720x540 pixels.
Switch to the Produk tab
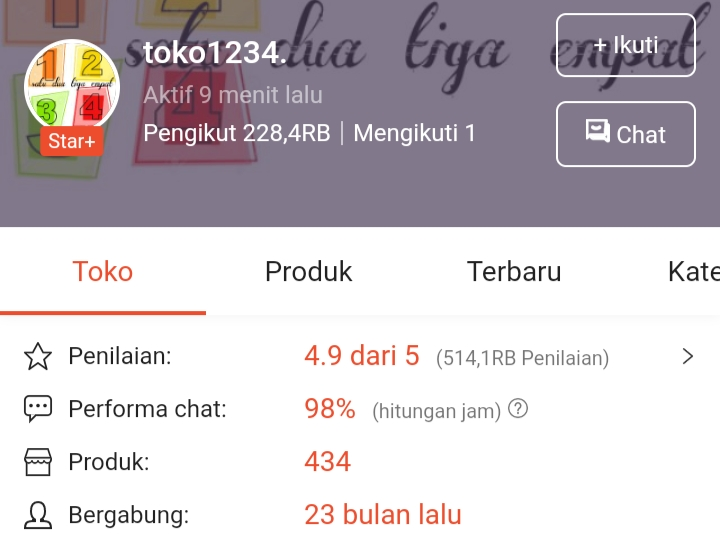click(308, 271)
